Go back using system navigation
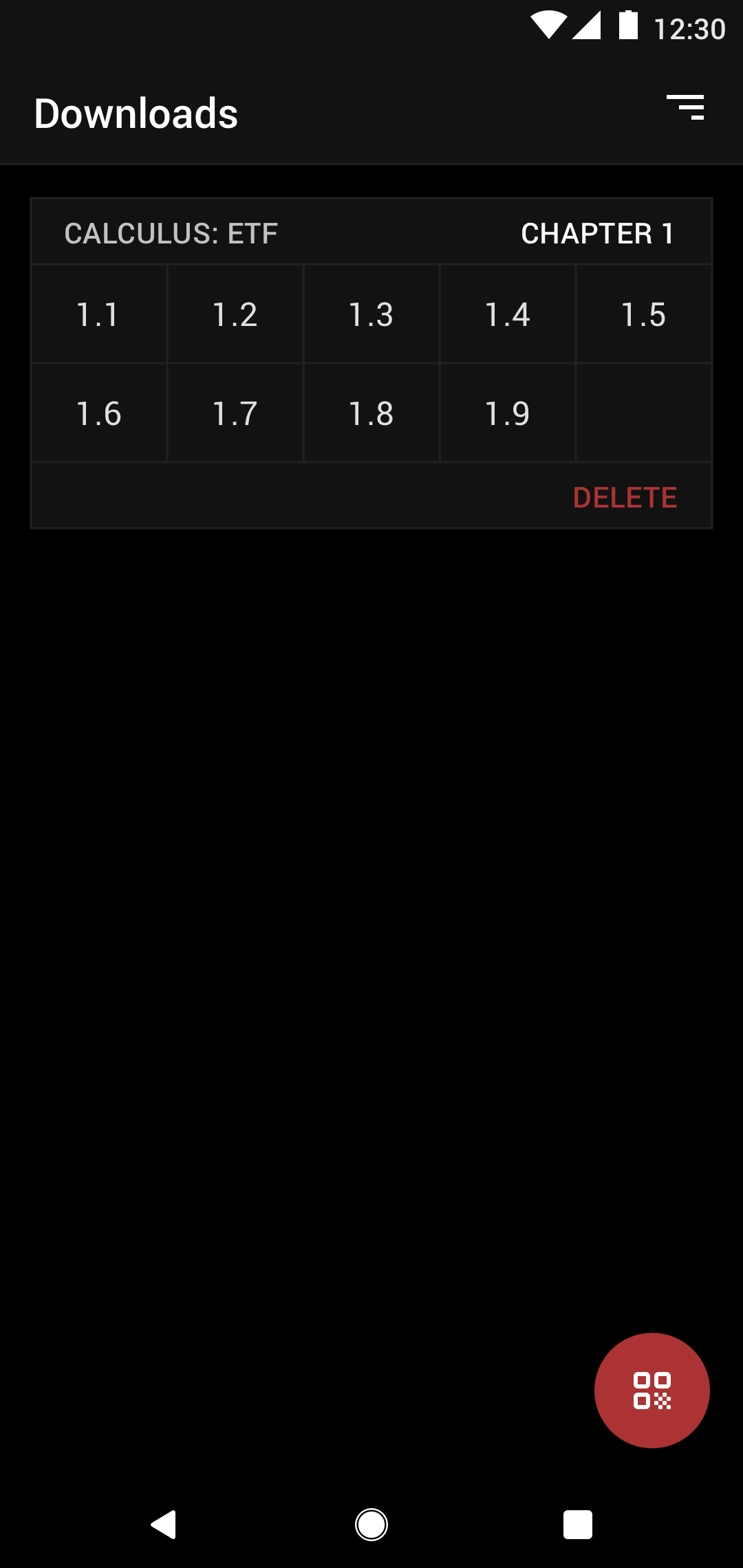 tap(164, 1525)
